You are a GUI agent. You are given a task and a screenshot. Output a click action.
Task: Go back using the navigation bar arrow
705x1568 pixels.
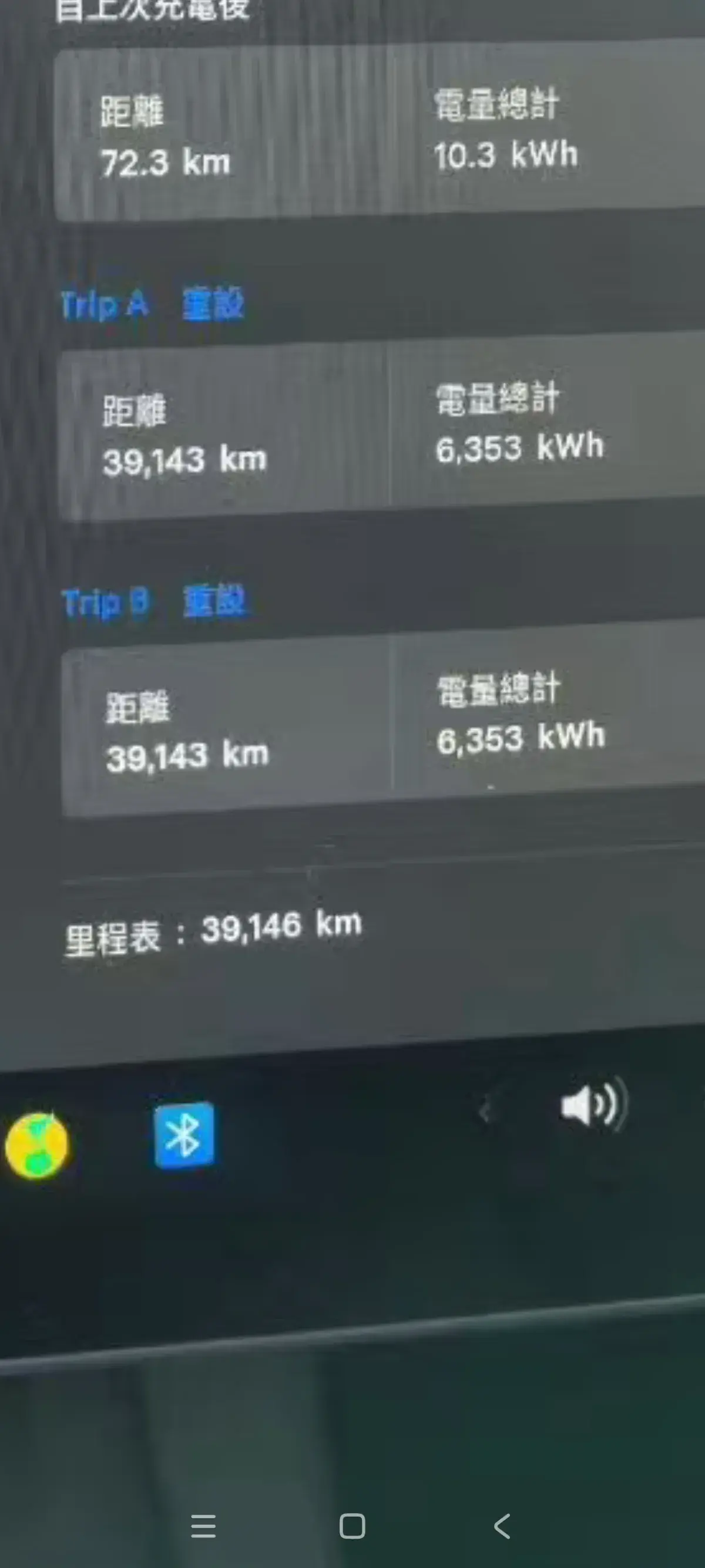point(502,1526)
